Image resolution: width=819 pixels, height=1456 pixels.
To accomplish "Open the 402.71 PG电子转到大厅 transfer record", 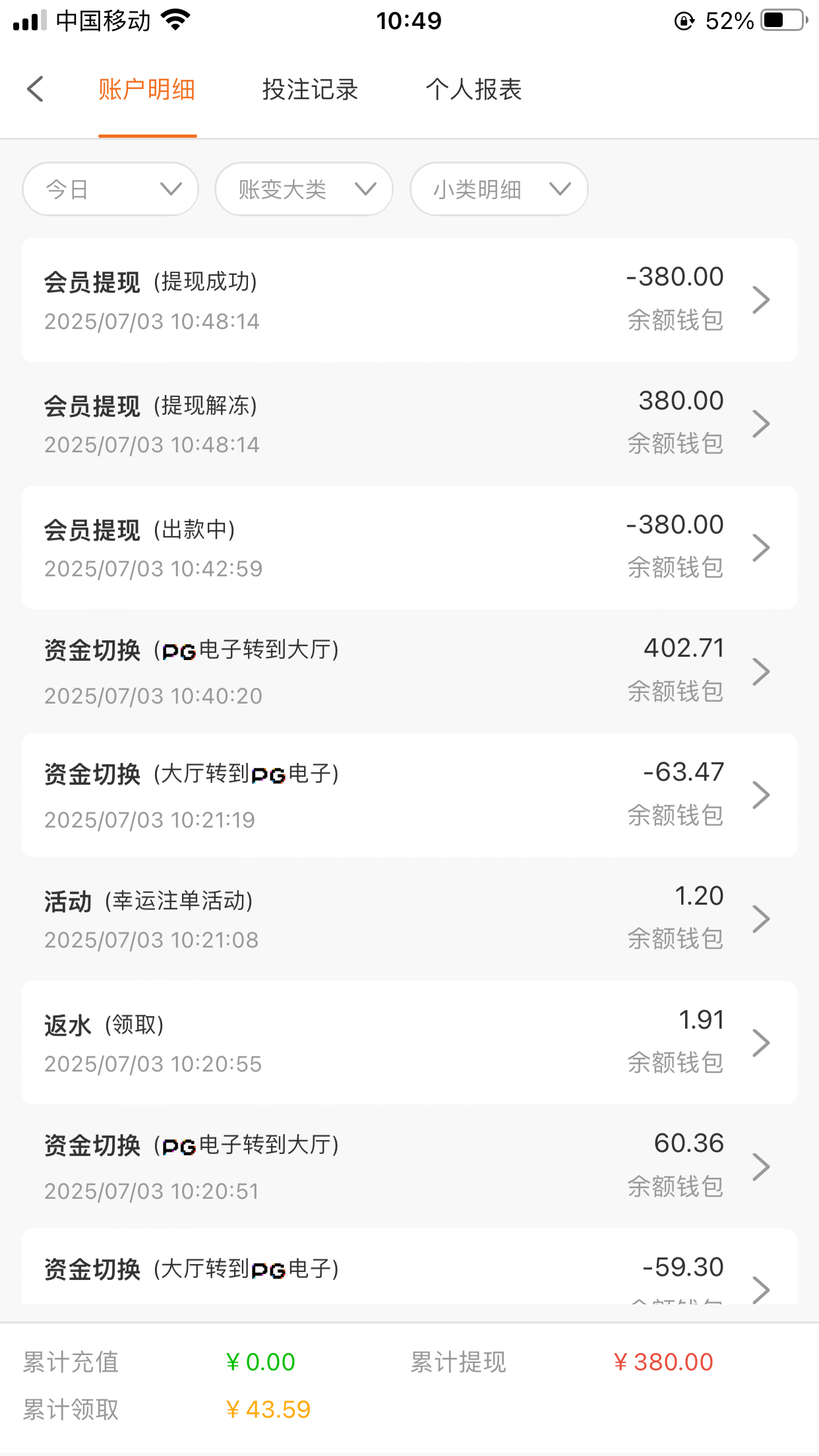I will point(409,672).
